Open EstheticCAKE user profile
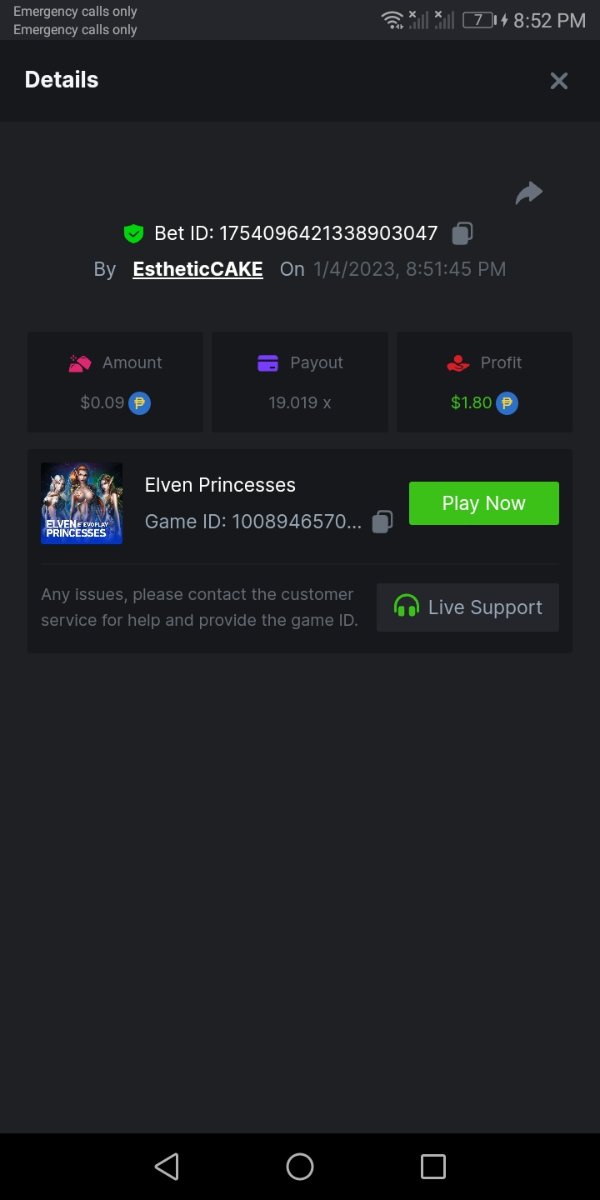The width and height of the screenshot is (600, 1200). (198, 269)
